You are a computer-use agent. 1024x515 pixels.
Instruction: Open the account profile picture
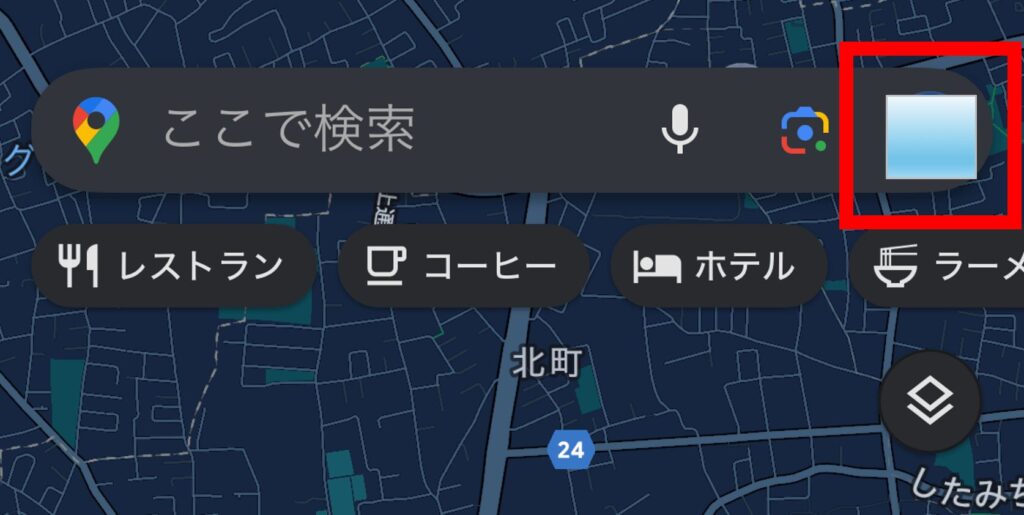(930, 137)
